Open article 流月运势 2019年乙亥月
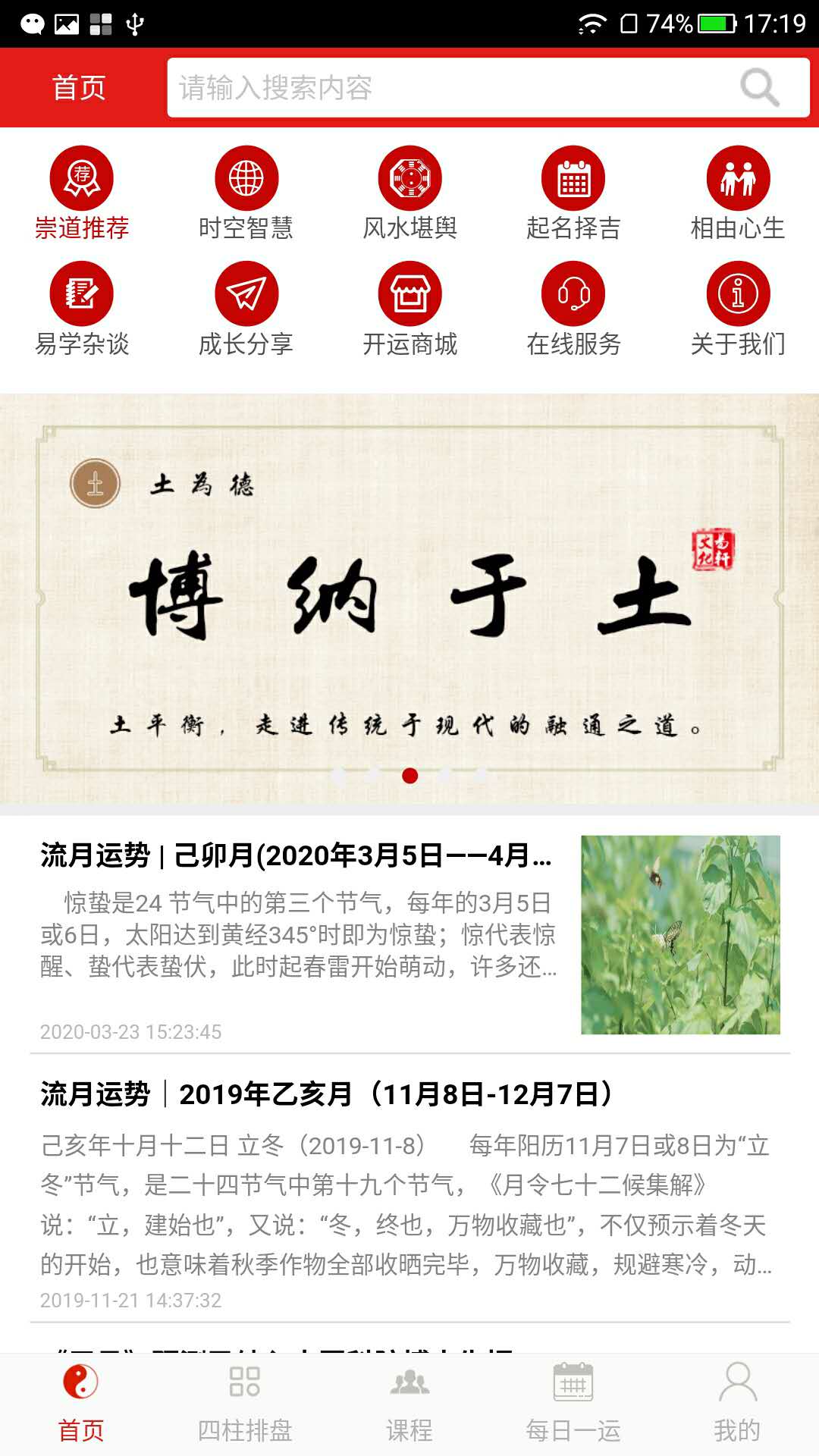The image size is (819, 1456). point(409,1183)
